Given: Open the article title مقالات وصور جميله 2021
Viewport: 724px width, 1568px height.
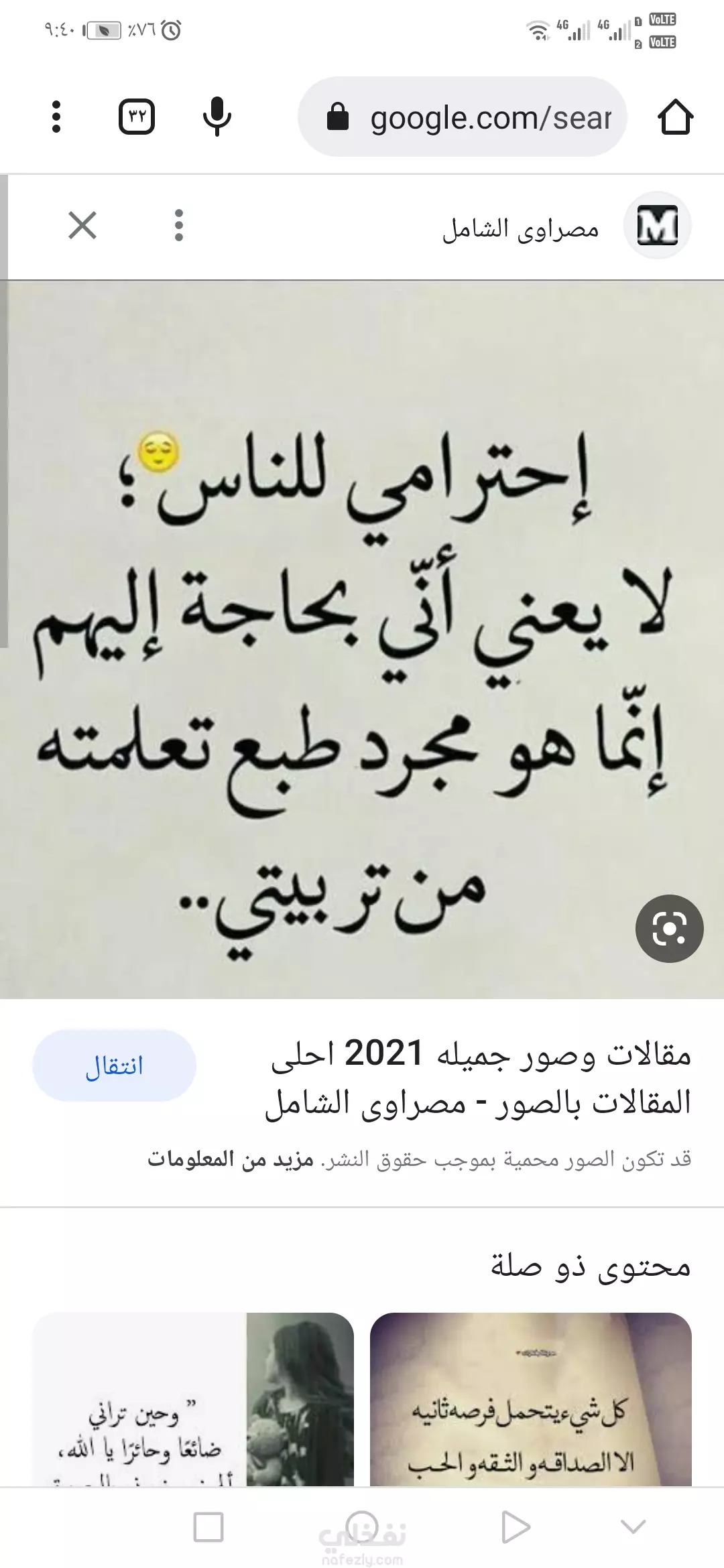Looking at the screenshot, I should pyautogui.click(x=478, y=1077).
